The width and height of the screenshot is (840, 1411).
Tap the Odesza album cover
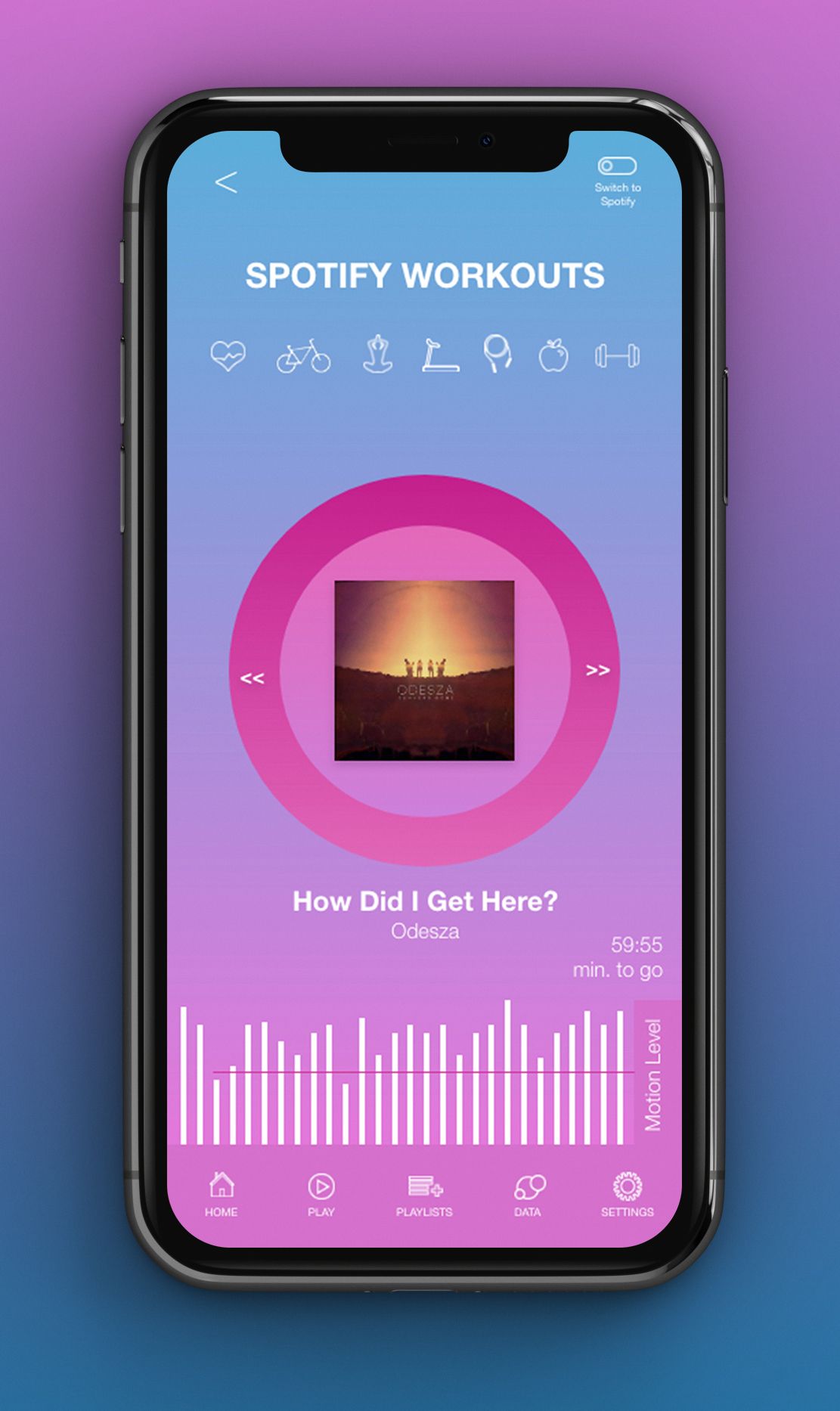pos(424,670)
